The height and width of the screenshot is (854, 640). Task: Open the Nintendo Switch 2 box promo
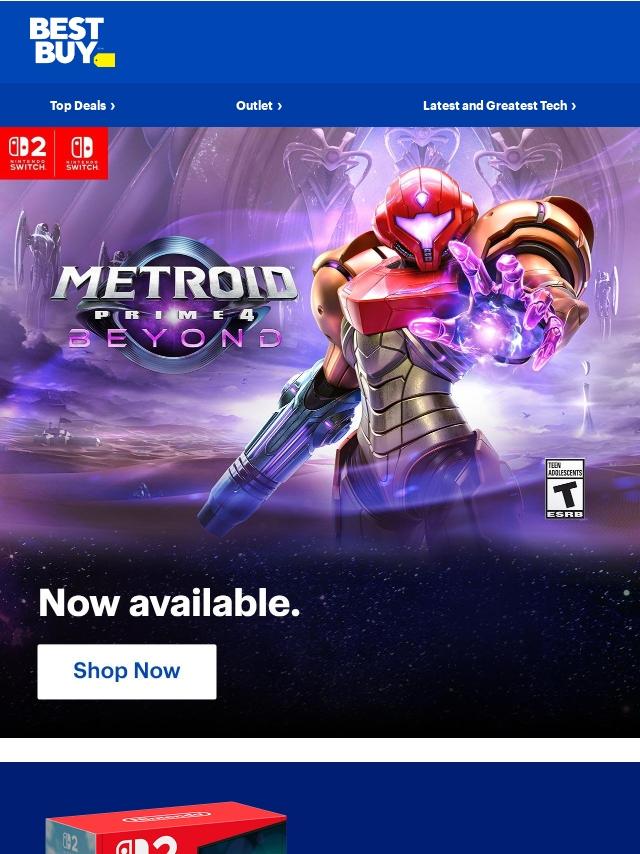[165, 826]
